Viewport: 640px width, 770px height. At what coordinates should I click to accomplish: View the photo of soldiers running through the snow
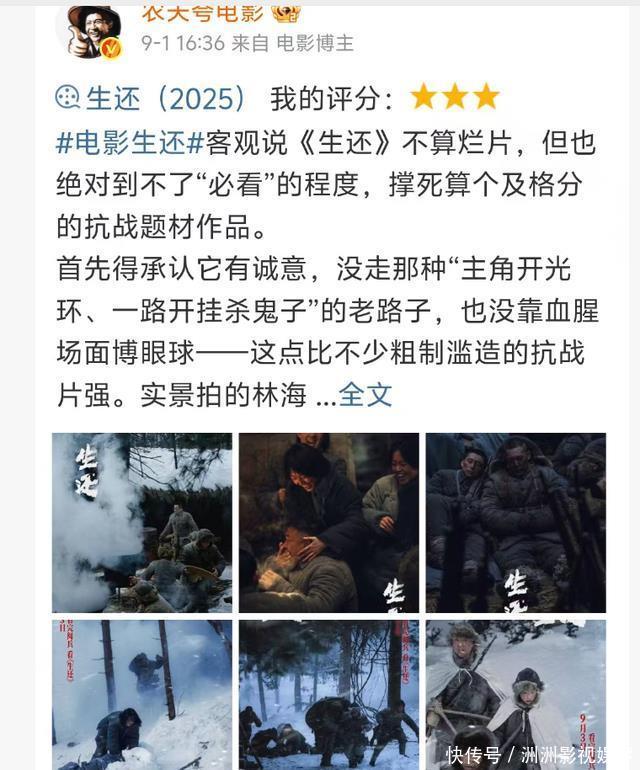tap(328, 694)
